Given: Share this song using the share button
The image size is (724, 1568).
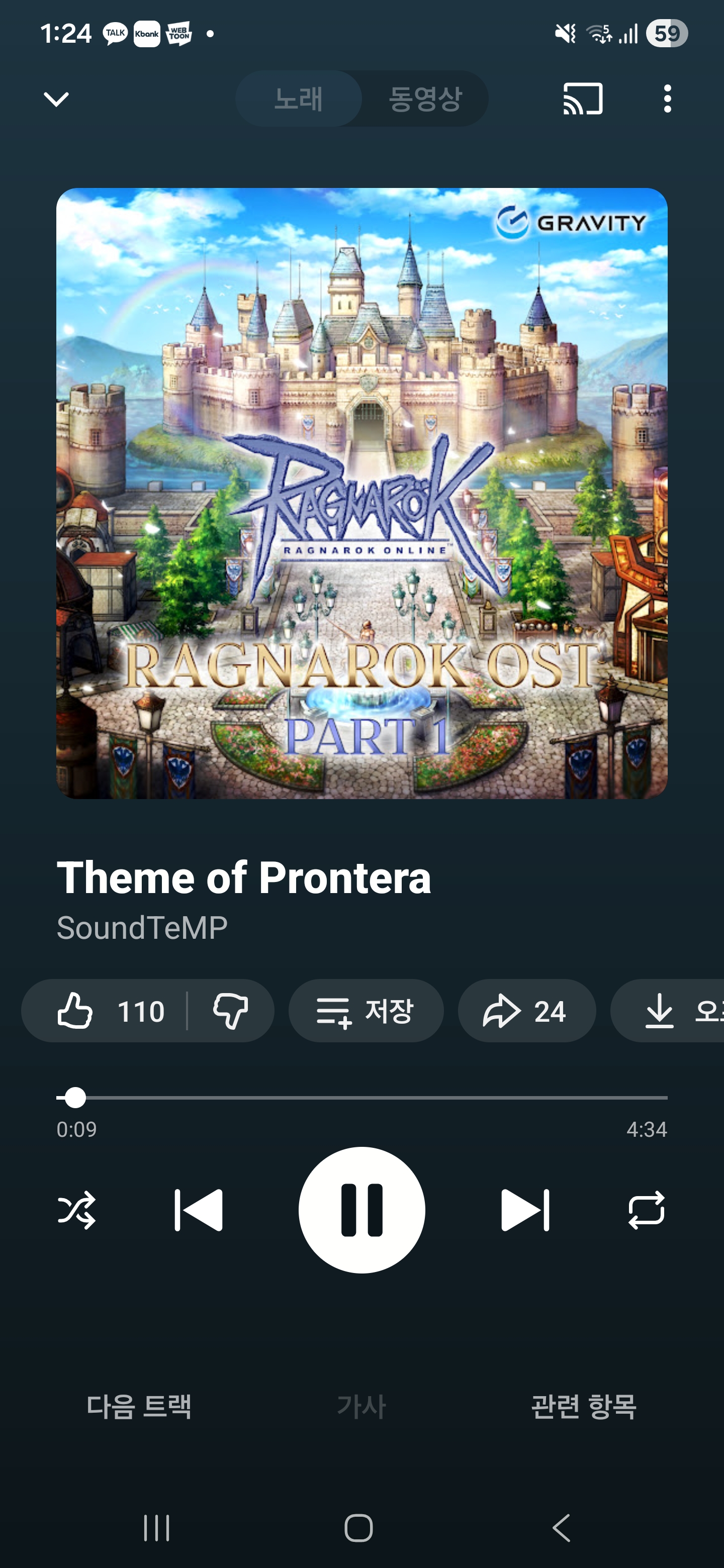Looking at the screenshot, I should 526,1011.
